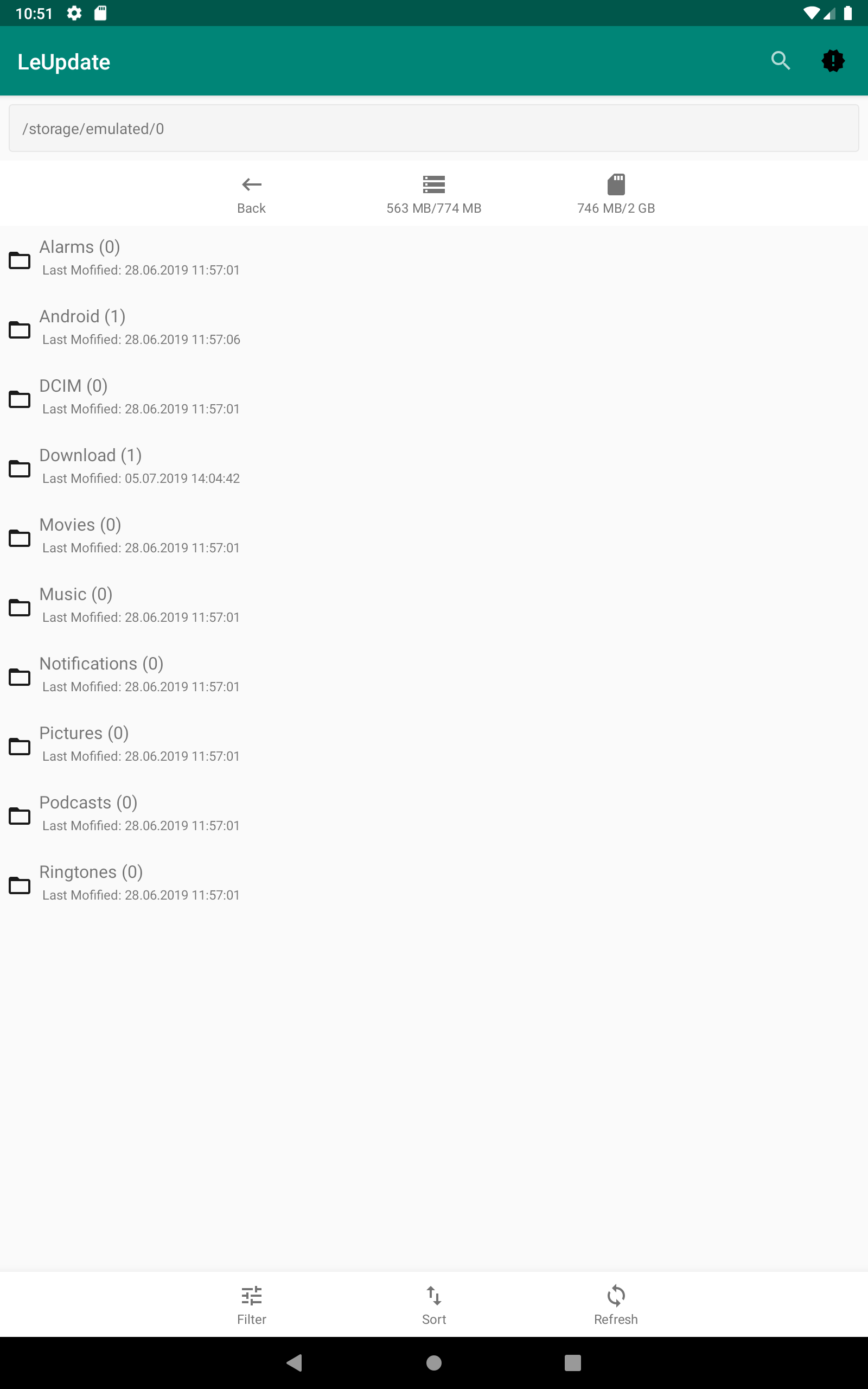Open the Sort options

click(x=433, y=1304)
